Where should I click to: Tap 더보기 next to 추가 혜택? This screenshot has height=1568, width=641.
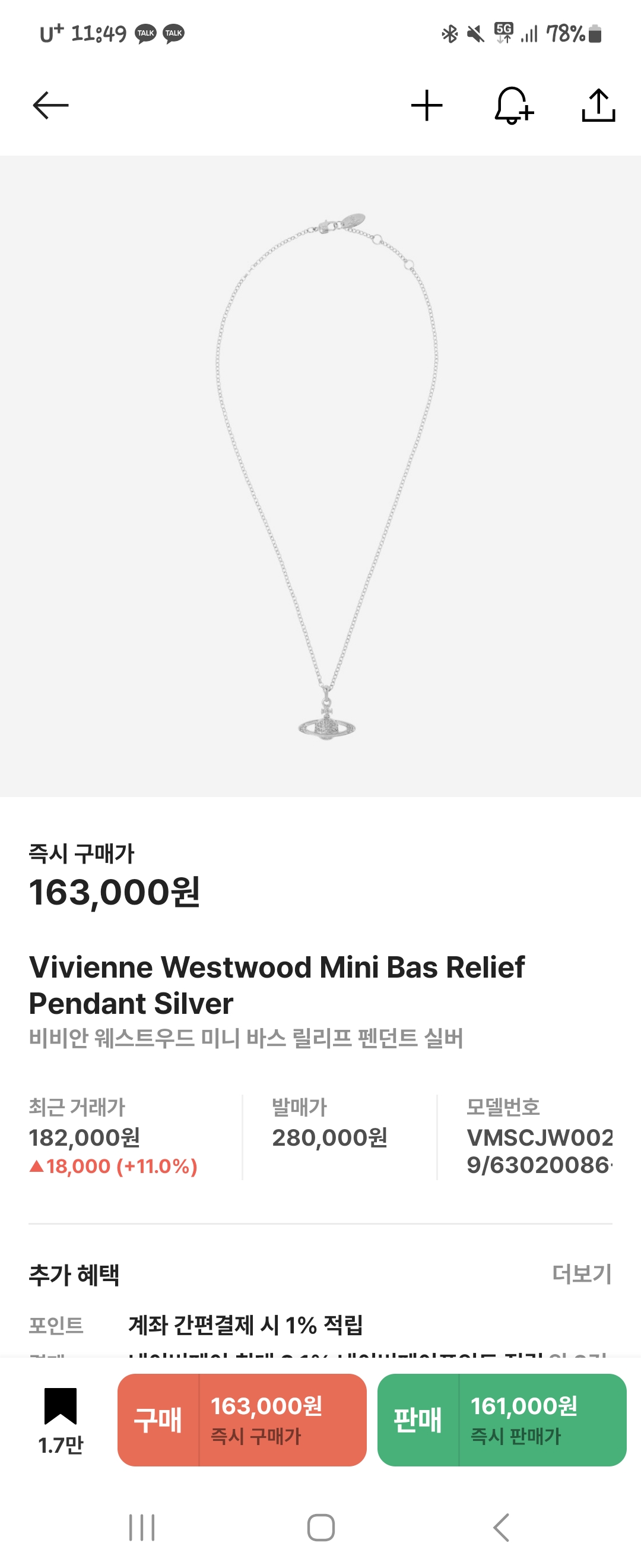click(x=582, y=1273)
